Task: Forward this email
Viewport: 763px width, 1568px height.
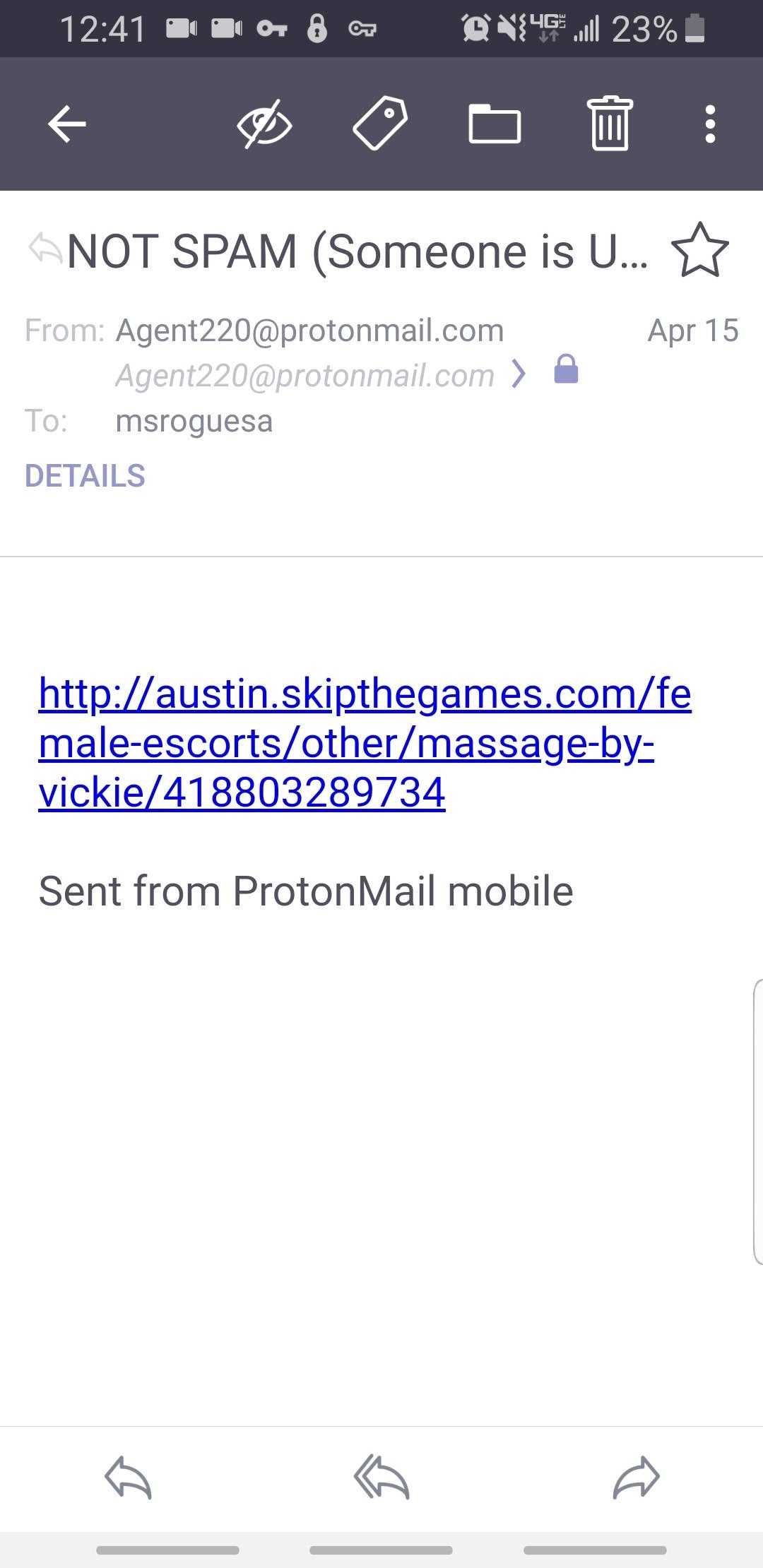Action: pyautogui.click(x=636, y=1478)
